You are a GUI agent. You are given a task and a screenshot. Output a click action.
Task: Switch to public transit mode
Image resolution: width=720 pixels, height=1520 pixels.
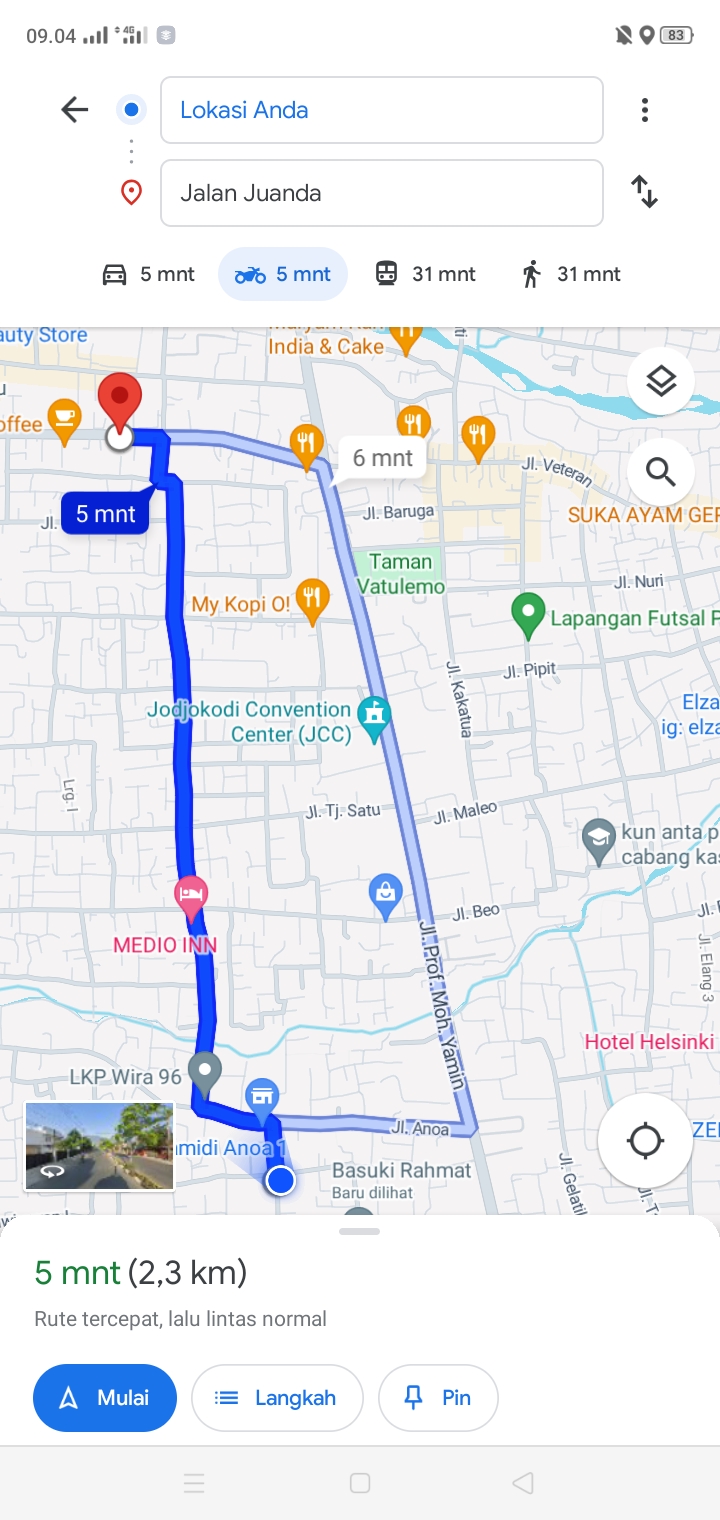[x=425, y=274]
